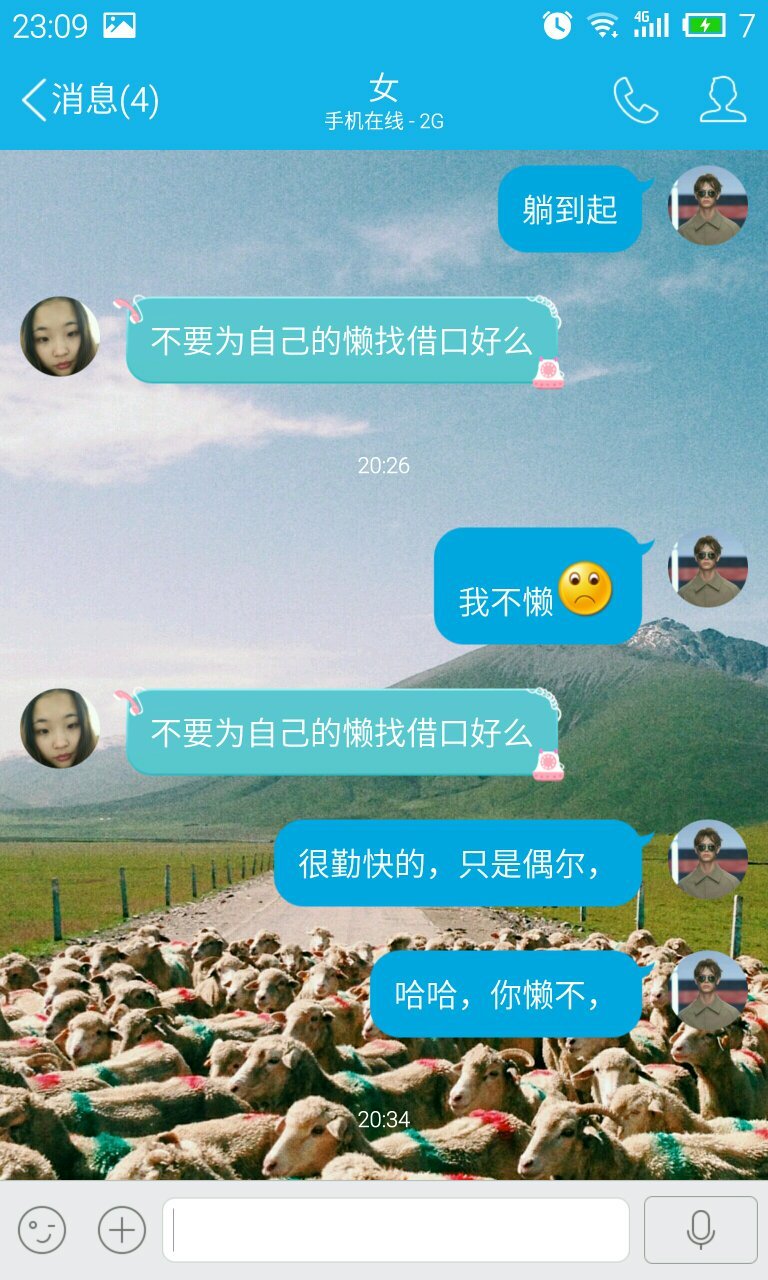
Task: Focus the message text field
Action: [x=396, y=1229]
